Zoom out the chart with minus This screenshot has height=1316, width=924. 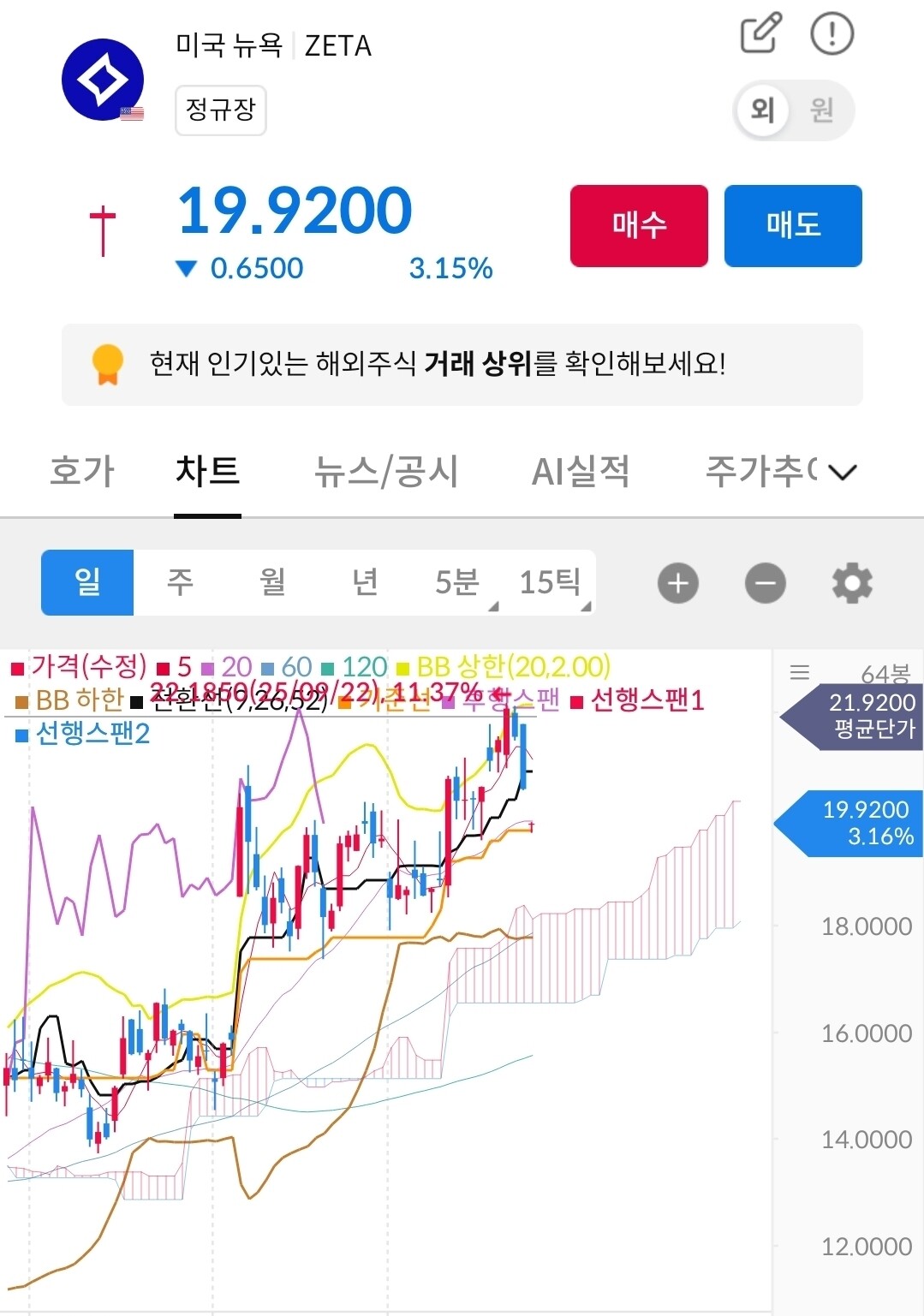point(766,583)
